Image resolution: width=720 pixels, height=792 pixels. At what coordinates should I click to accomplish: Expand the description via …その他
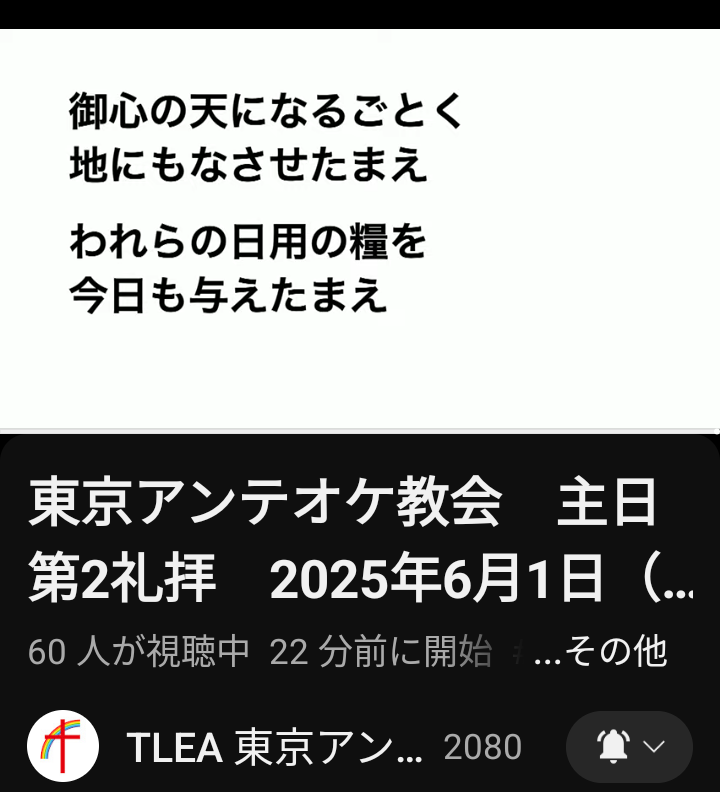[601, 652]
